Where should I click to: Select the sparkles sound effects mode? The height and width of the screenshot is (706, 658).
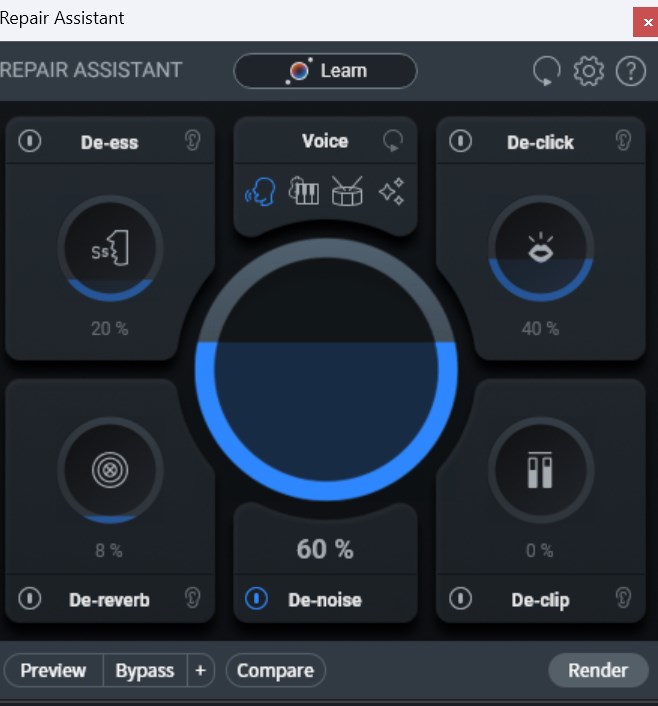391,191
